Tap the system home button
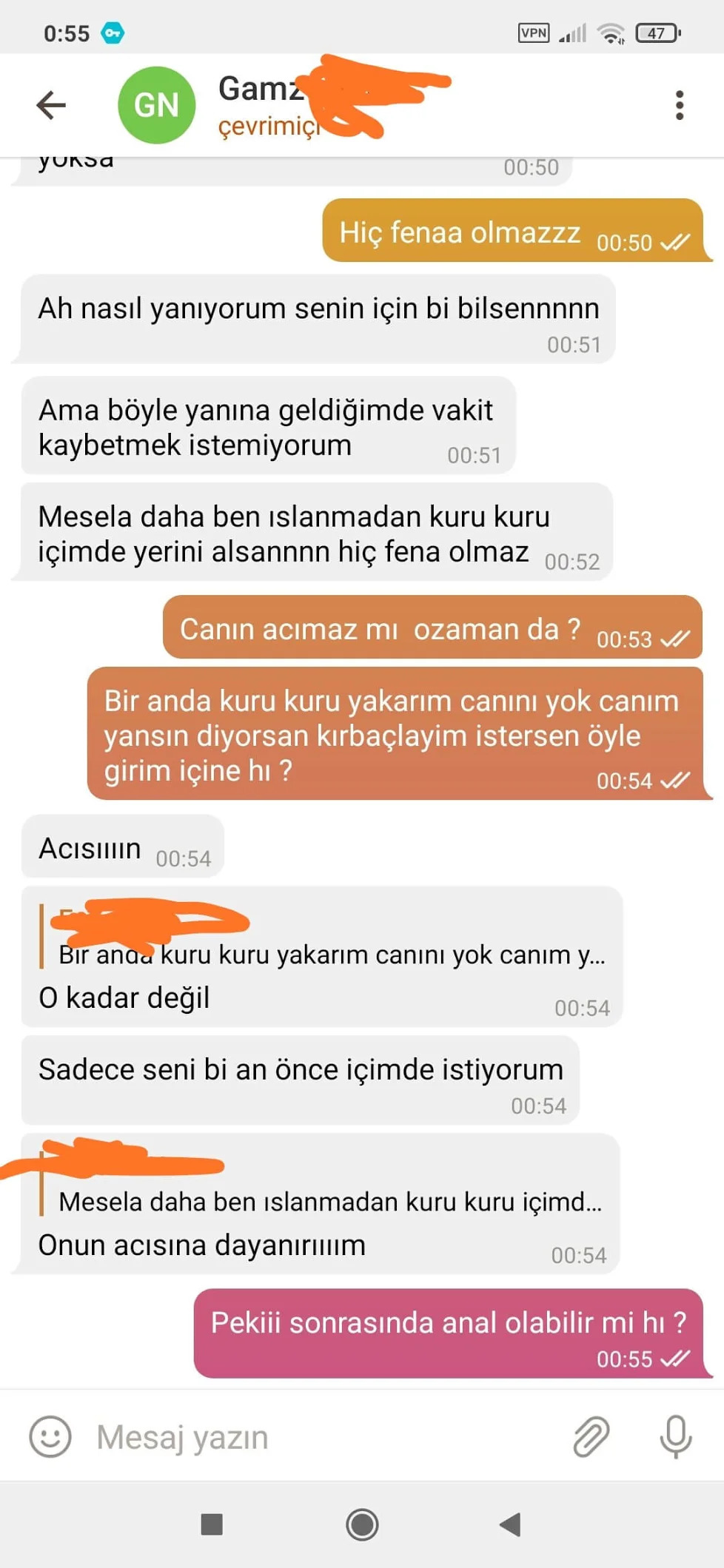Viewport: 724px width, 1568px height. 362,1524
